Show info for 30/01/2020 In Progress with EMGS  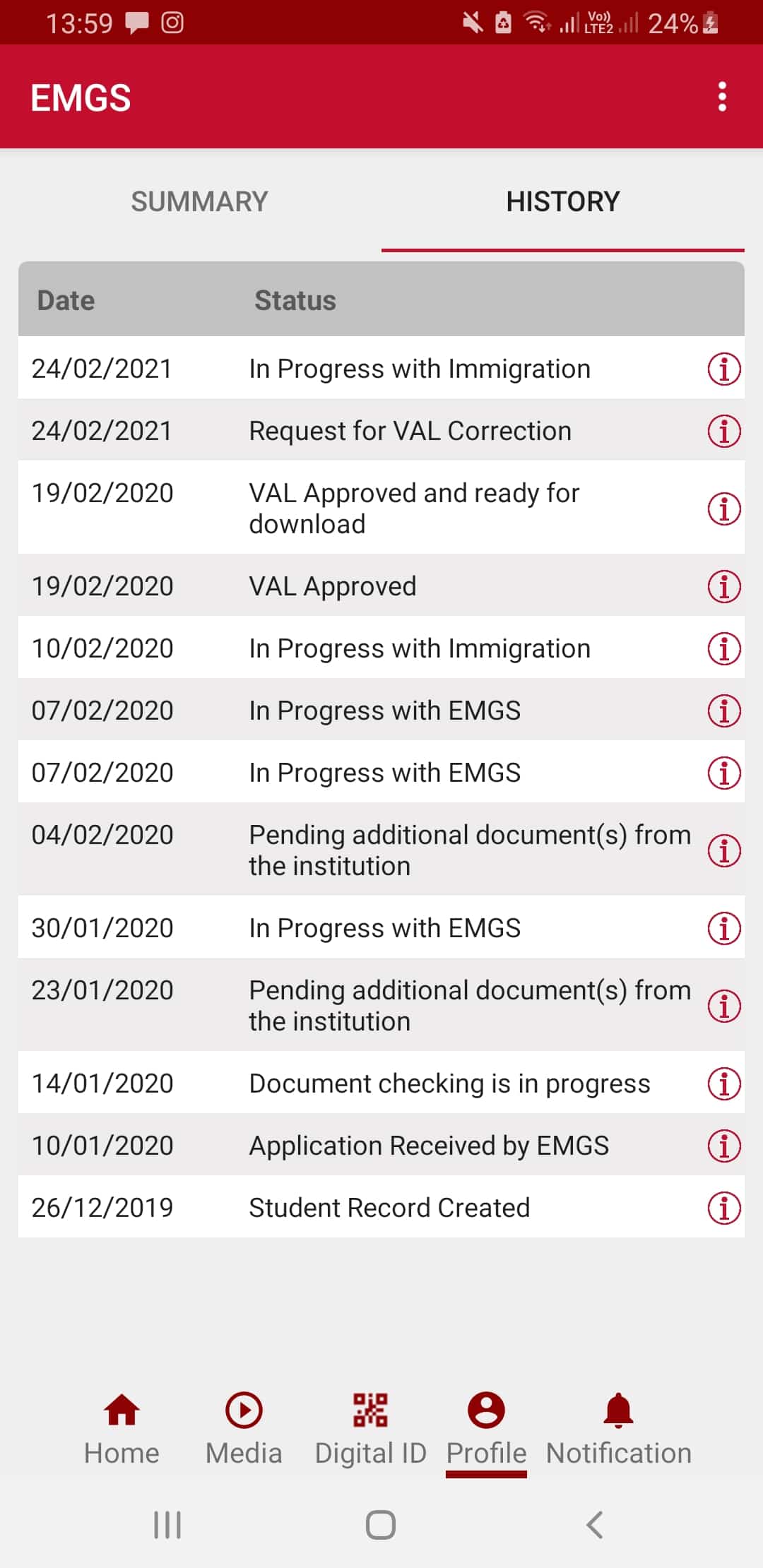click(x=723, y=928)
